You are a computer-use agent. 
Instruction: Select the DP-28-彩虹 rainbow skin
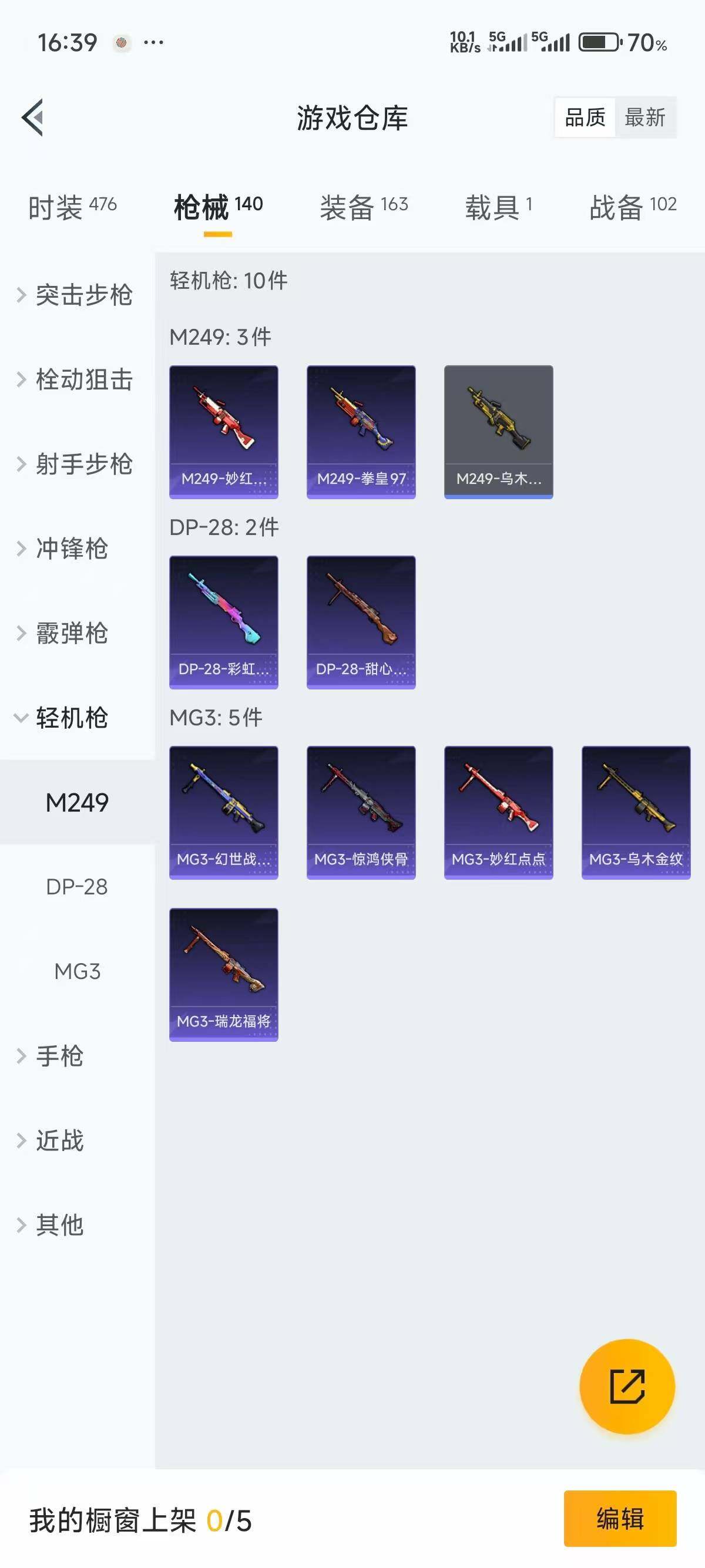(223, 621)
